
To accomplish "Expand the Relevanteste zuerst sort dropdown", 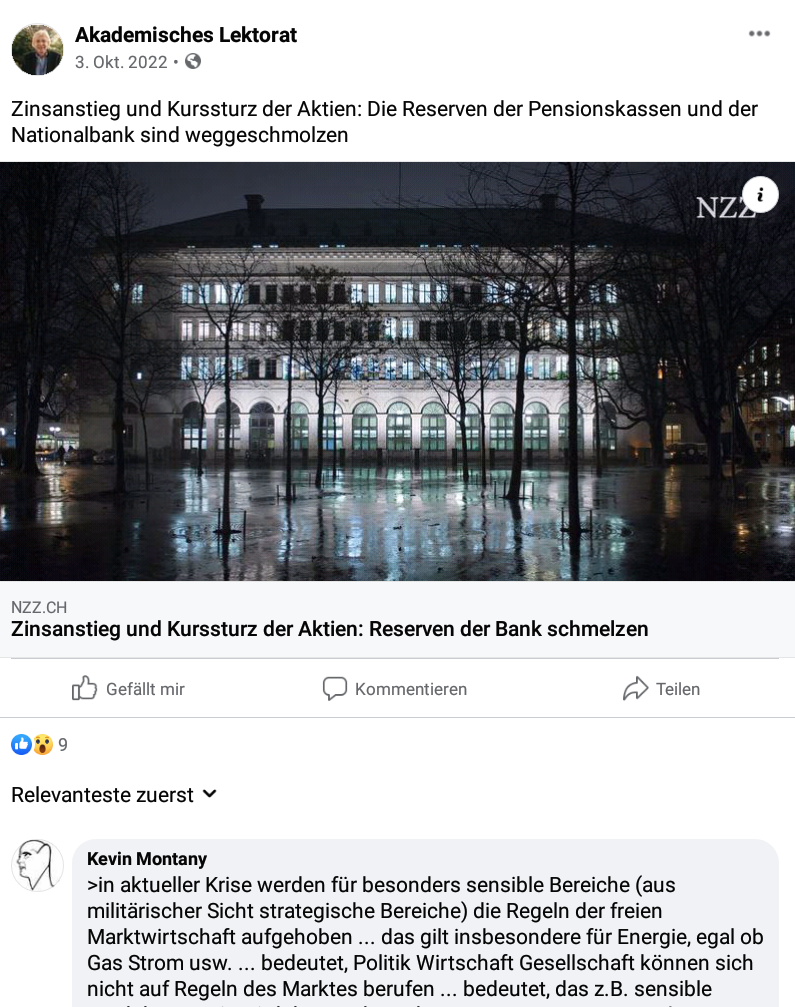I will tap(114, 795).
